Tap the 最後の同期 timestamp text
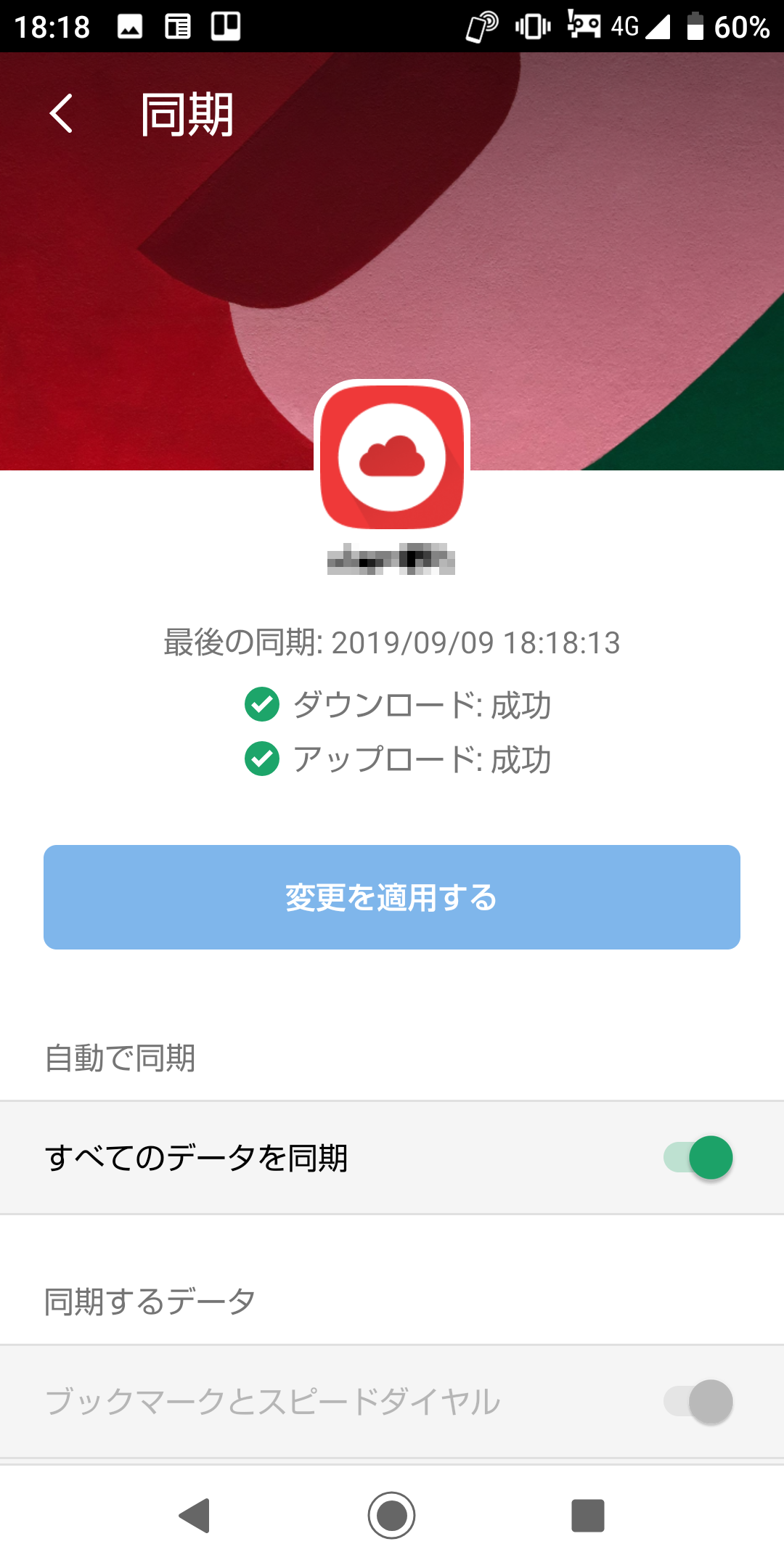This screenshot has height=1568, width=784. [391, 642]
